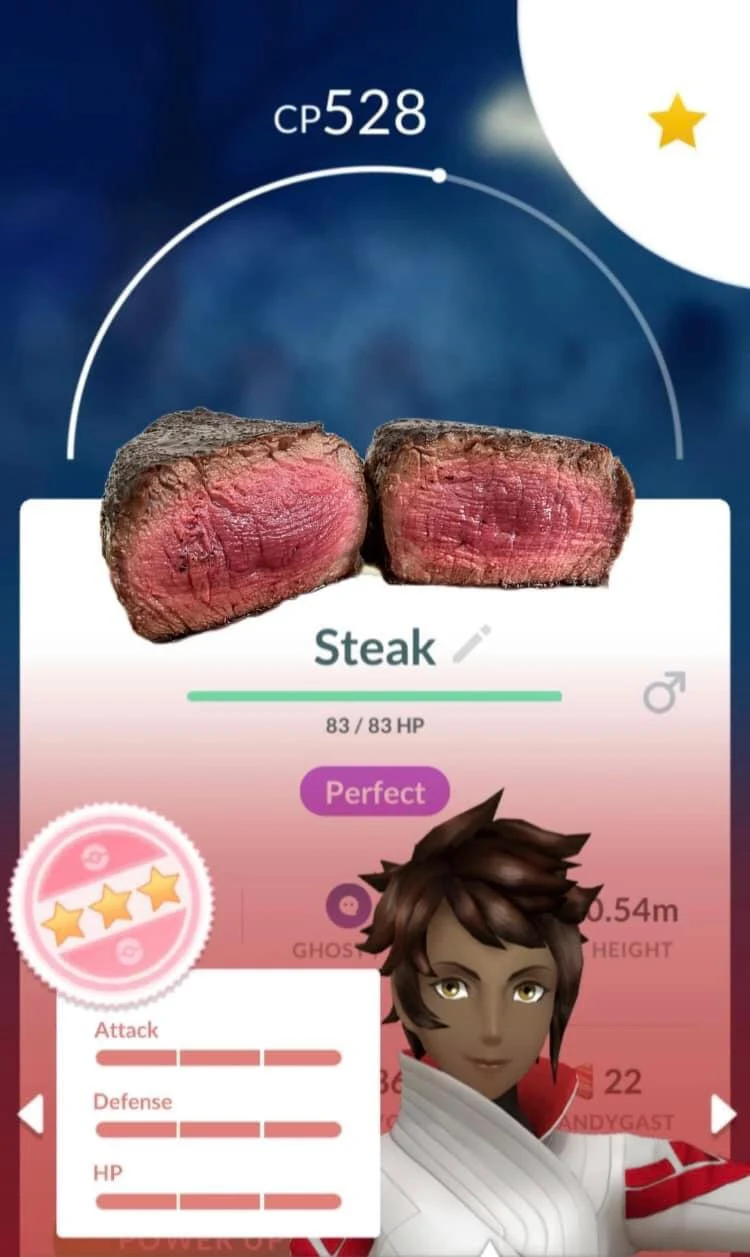
Task: Toggle the favorite star
Action: tap(678, 120)
